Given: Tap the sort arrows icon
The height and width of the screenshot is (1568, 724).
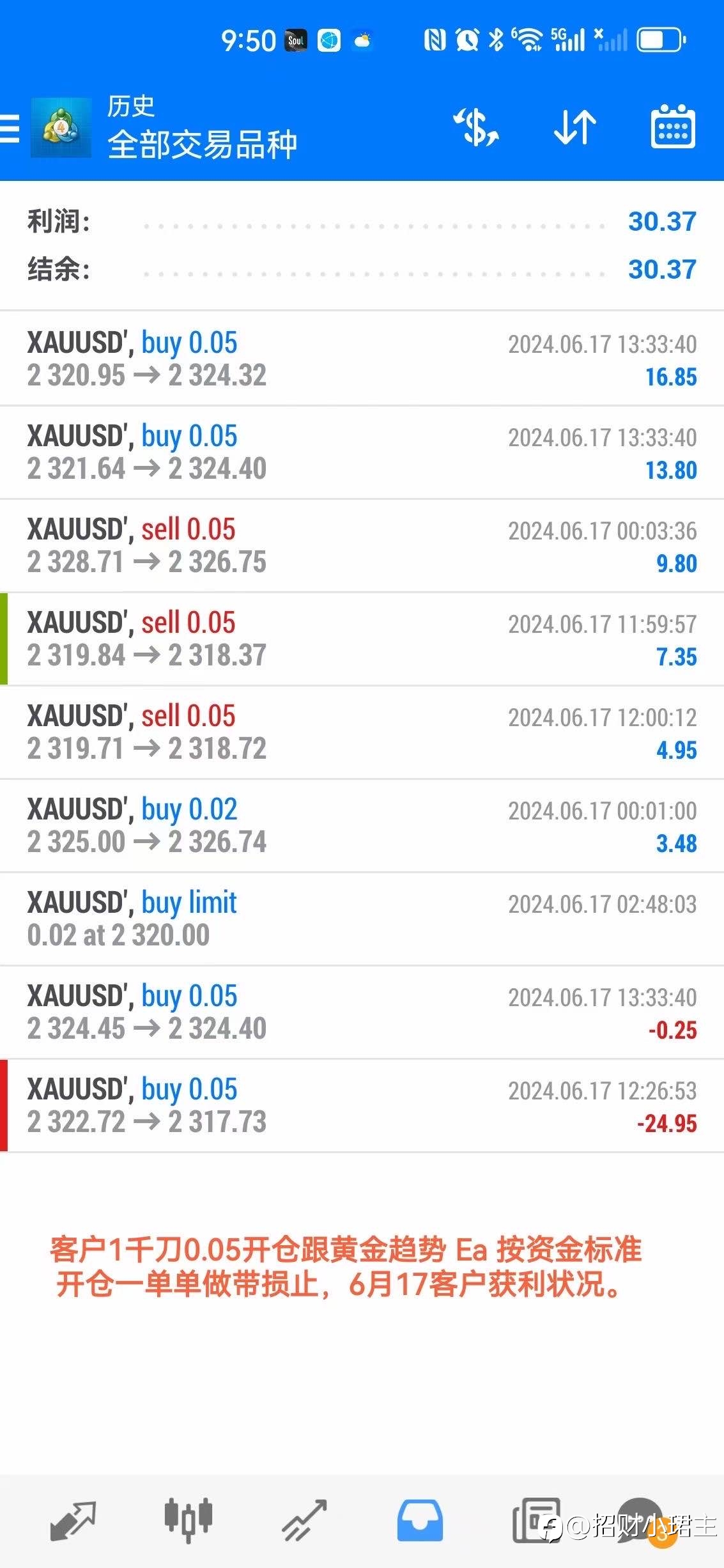Looking at the screenshot, I should click(x=575, y=127).
